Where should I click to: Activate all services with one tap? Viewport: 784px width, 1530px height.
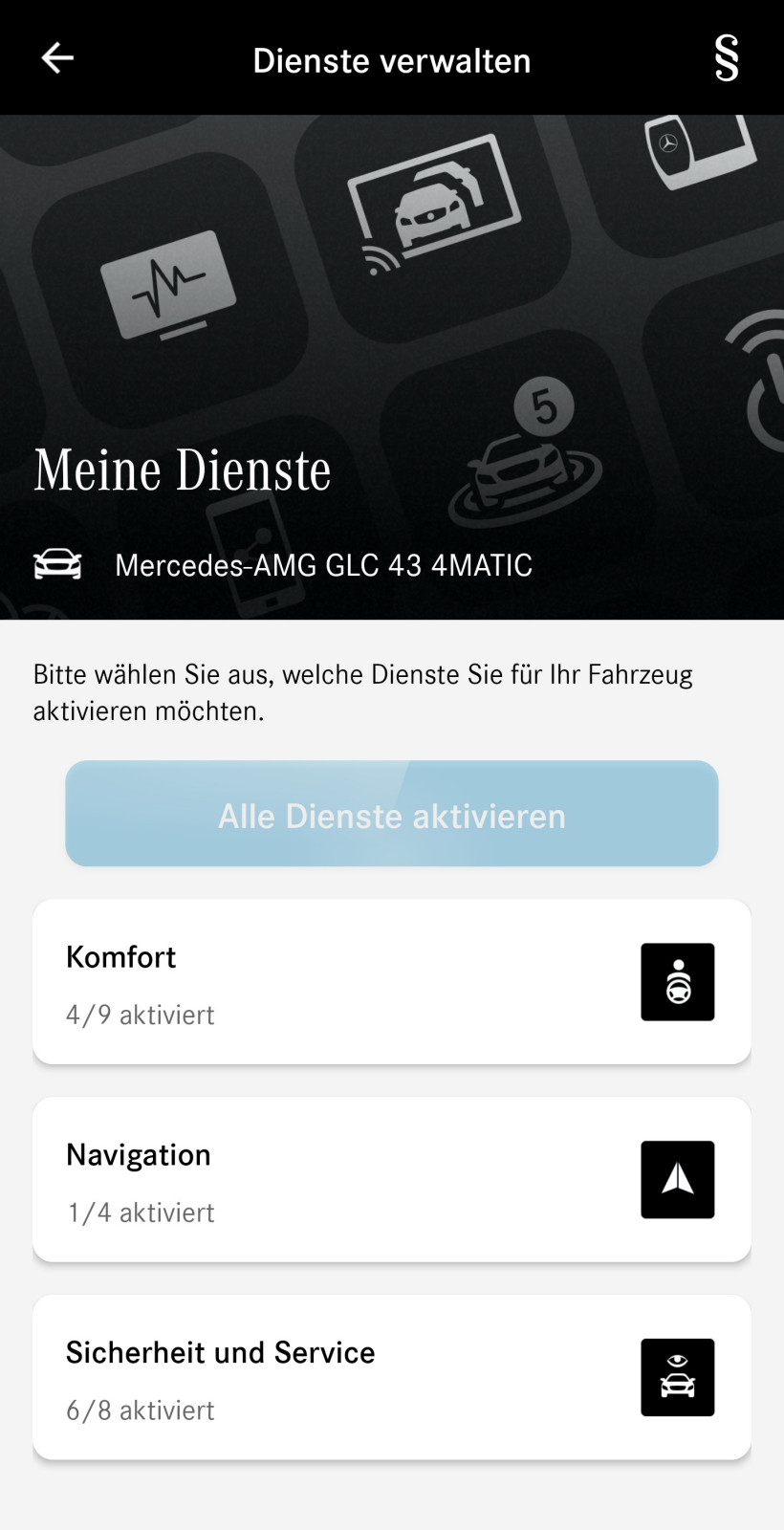391,814
